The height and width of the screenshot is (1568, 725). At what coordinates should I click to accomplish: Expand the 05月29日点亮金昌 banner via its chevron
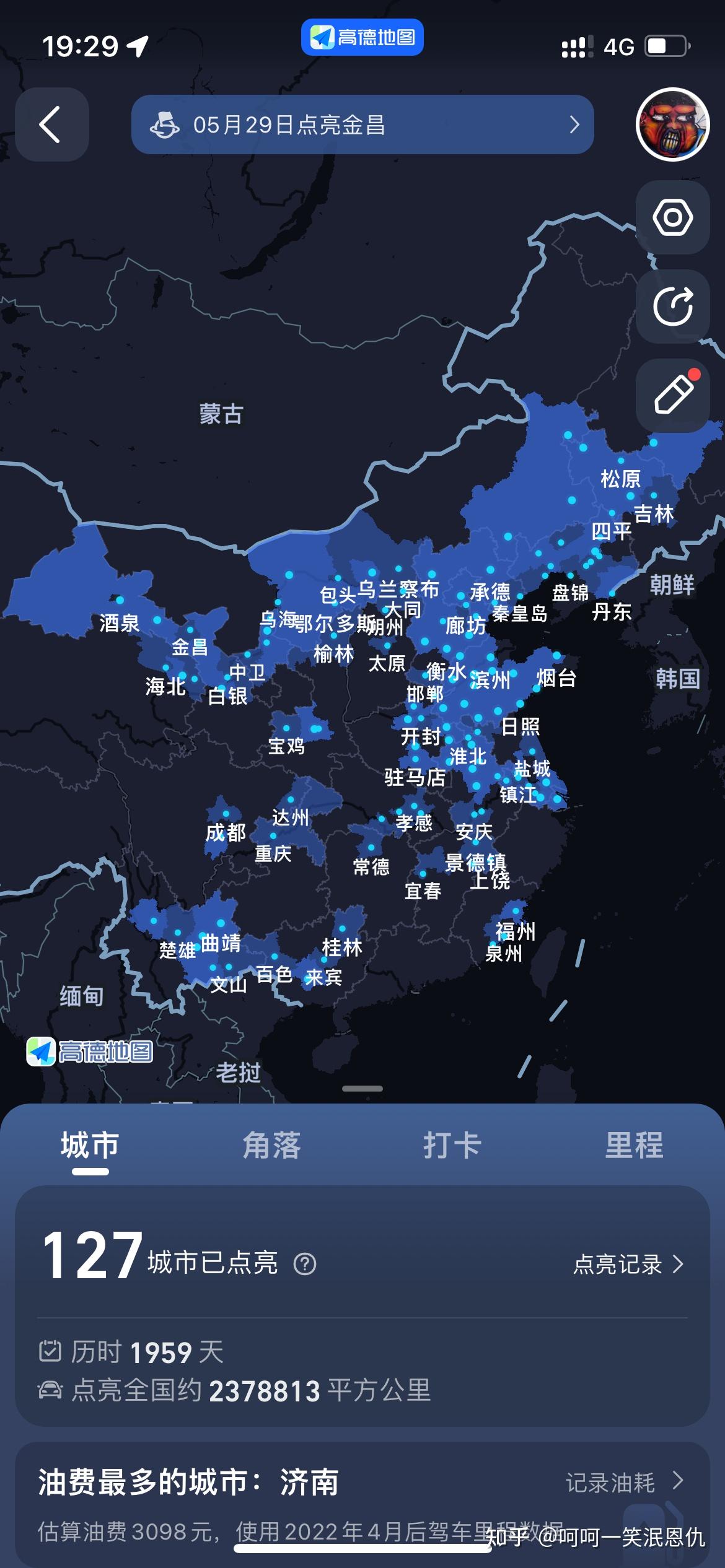(x=576, y=124)
